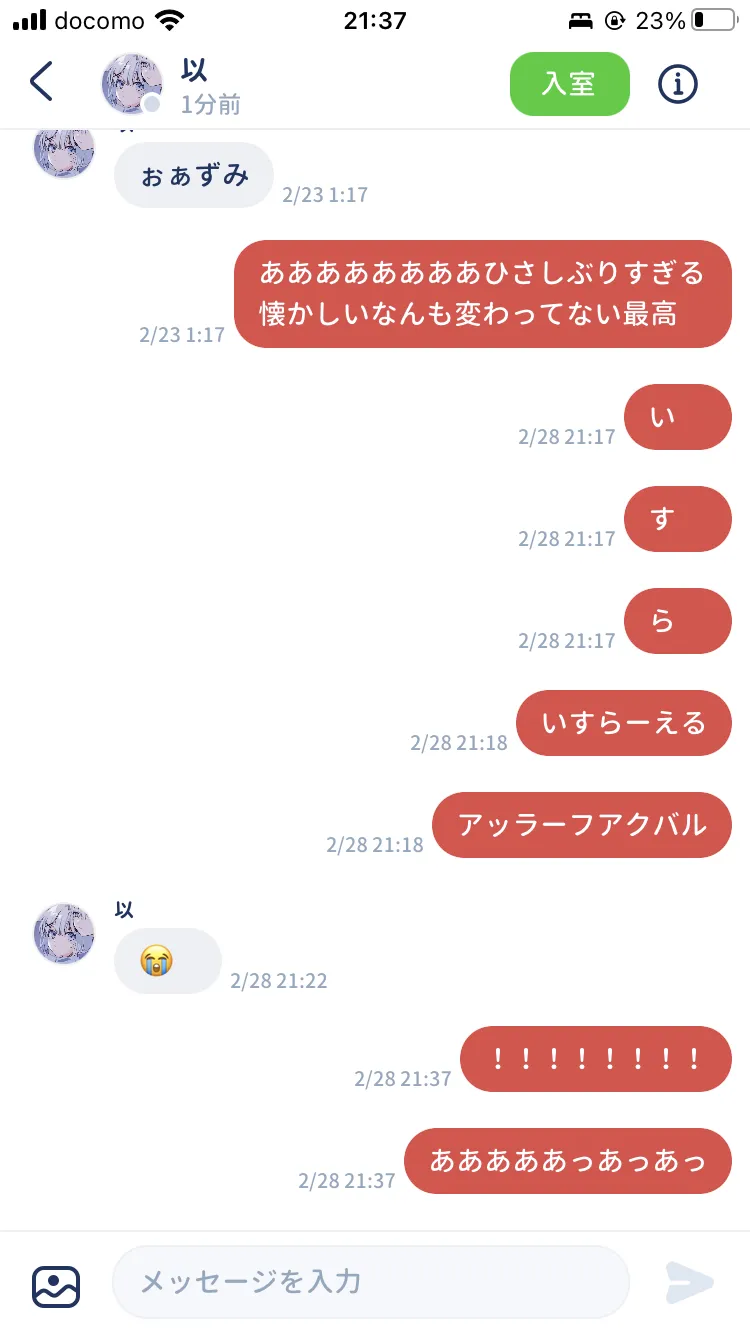Image resolution: width=750 pixels, height=1334 pixels.
Task: Tap the green 入室 button
Action: [x=569, y=84]
